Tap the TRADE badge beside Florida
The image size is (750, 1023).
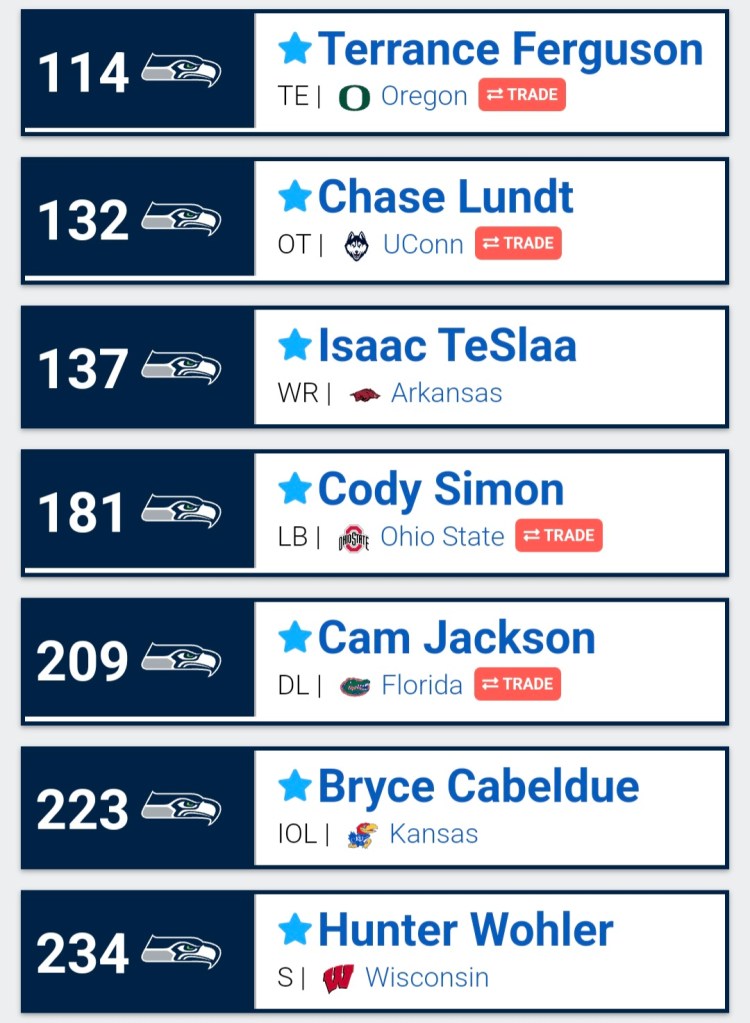pos(517,684)
